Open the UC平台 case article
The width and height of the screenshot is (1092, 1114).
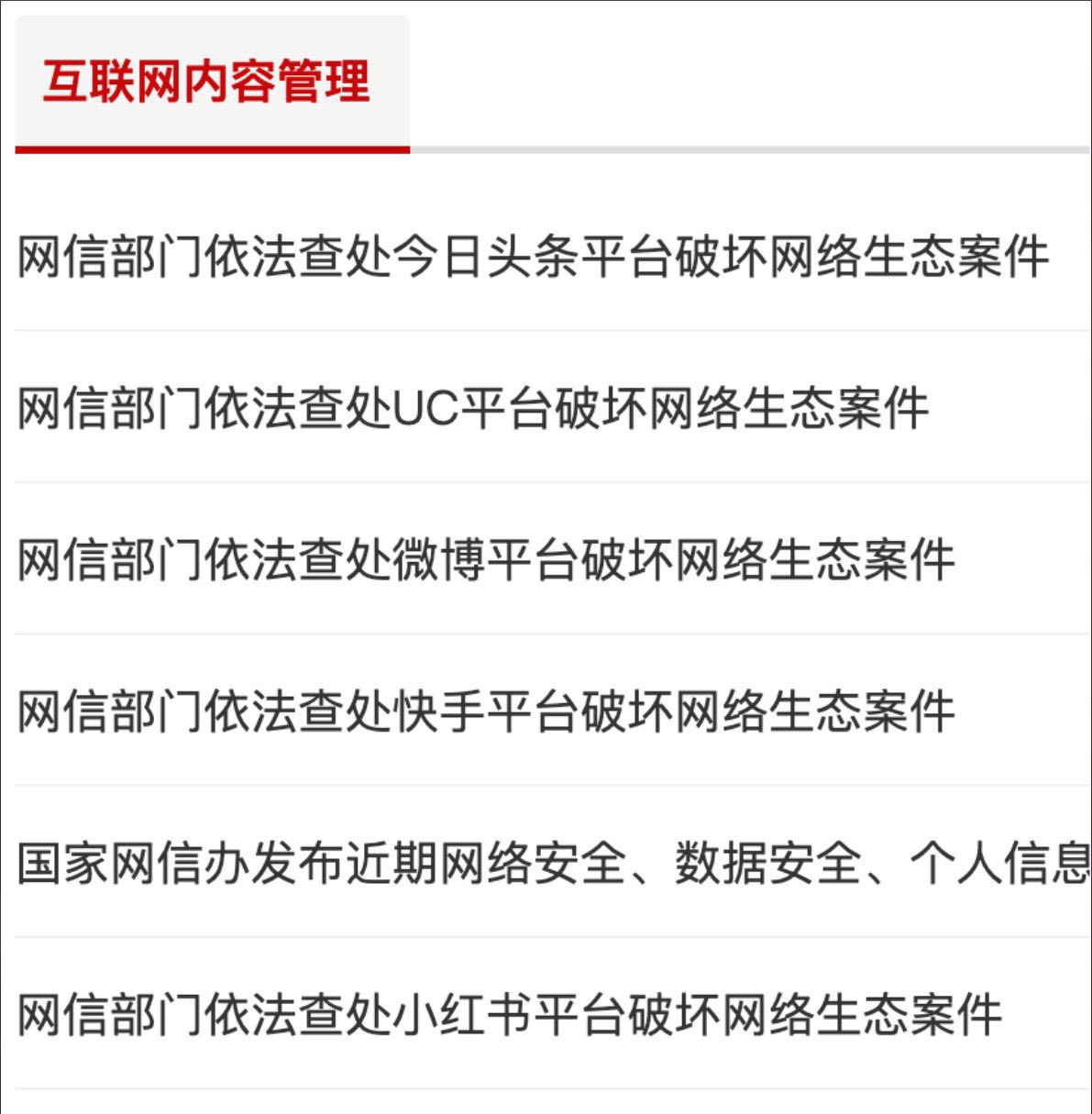coord(473,408)
